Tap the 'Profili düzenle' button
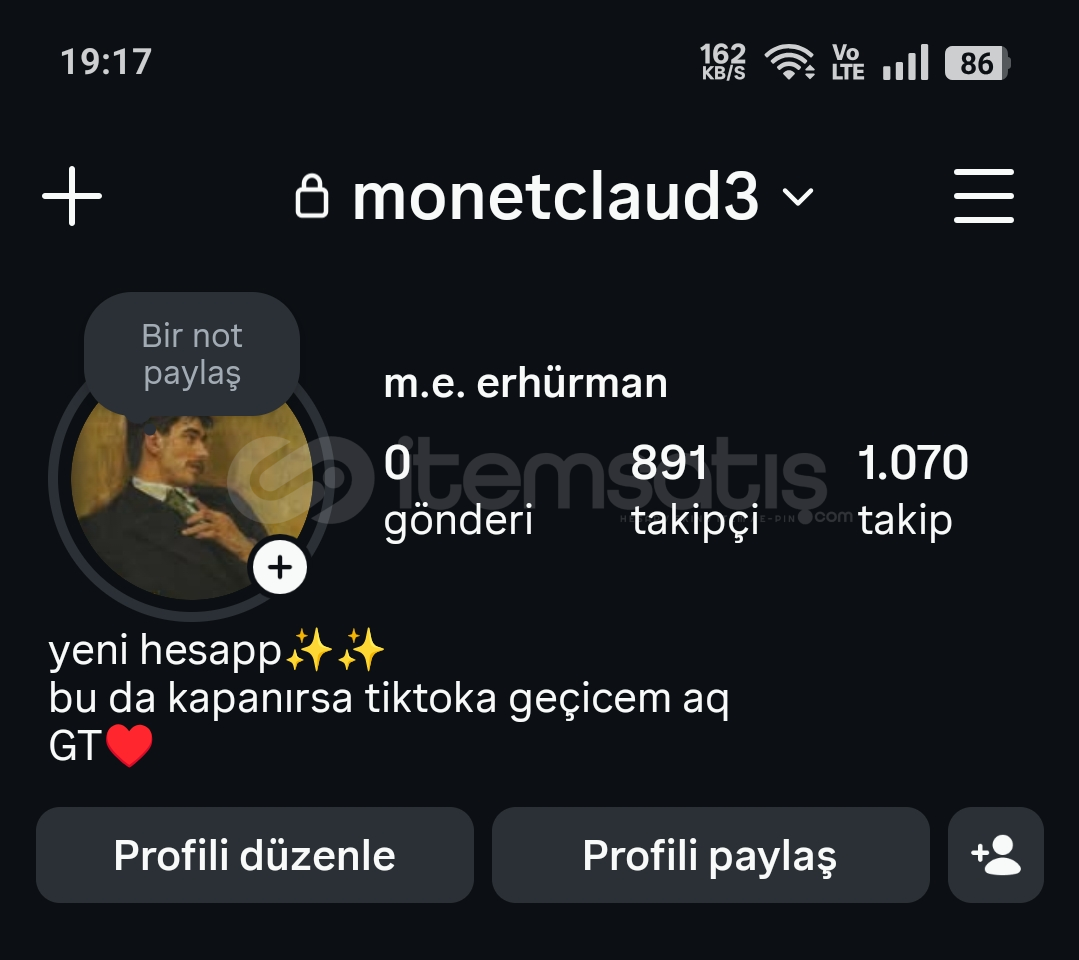Screen dimensions: 1079x960 click(255, 856)
